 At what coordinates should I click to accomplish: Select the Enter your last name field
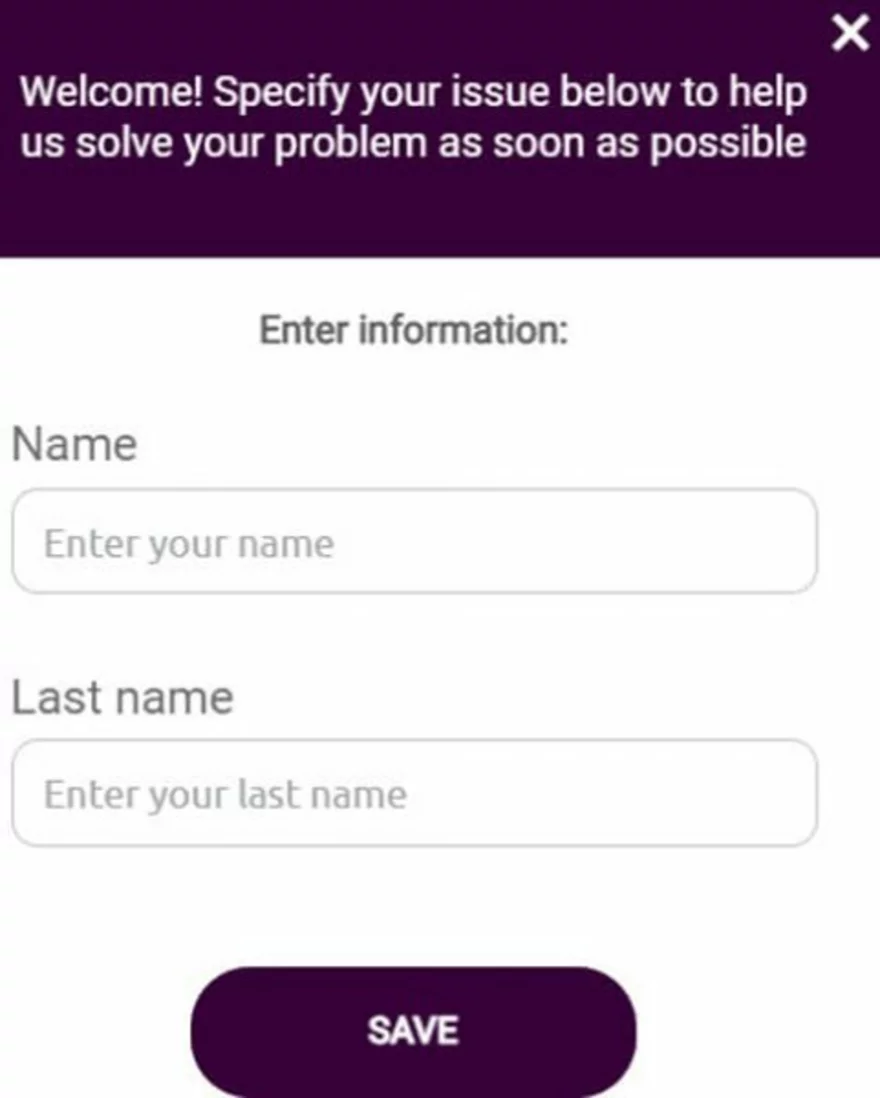coord(414,793)
